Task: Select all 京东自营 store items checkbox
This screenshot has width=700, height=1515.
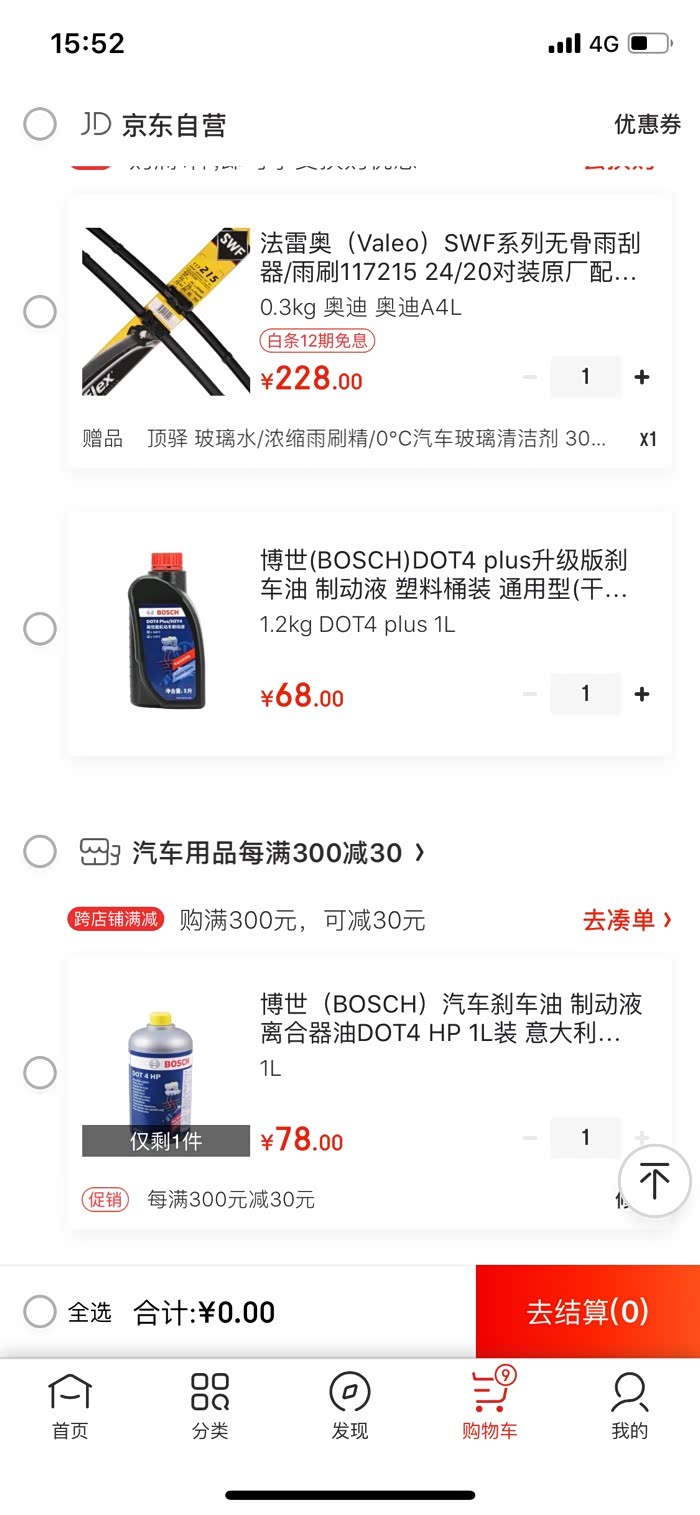Action: pyautogui.click(x=40, y=125)
